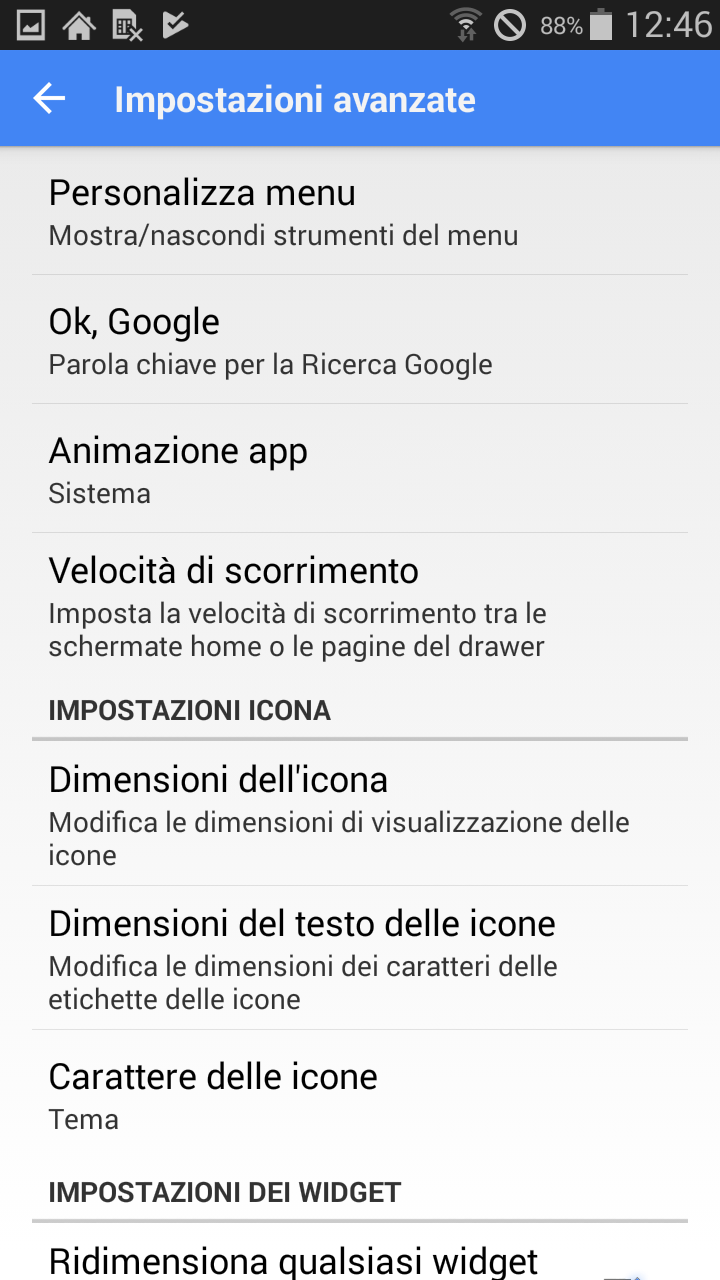The image size is (720, 1280).
Task: Open the Ok, Google setting
Action: pos(360,340)
